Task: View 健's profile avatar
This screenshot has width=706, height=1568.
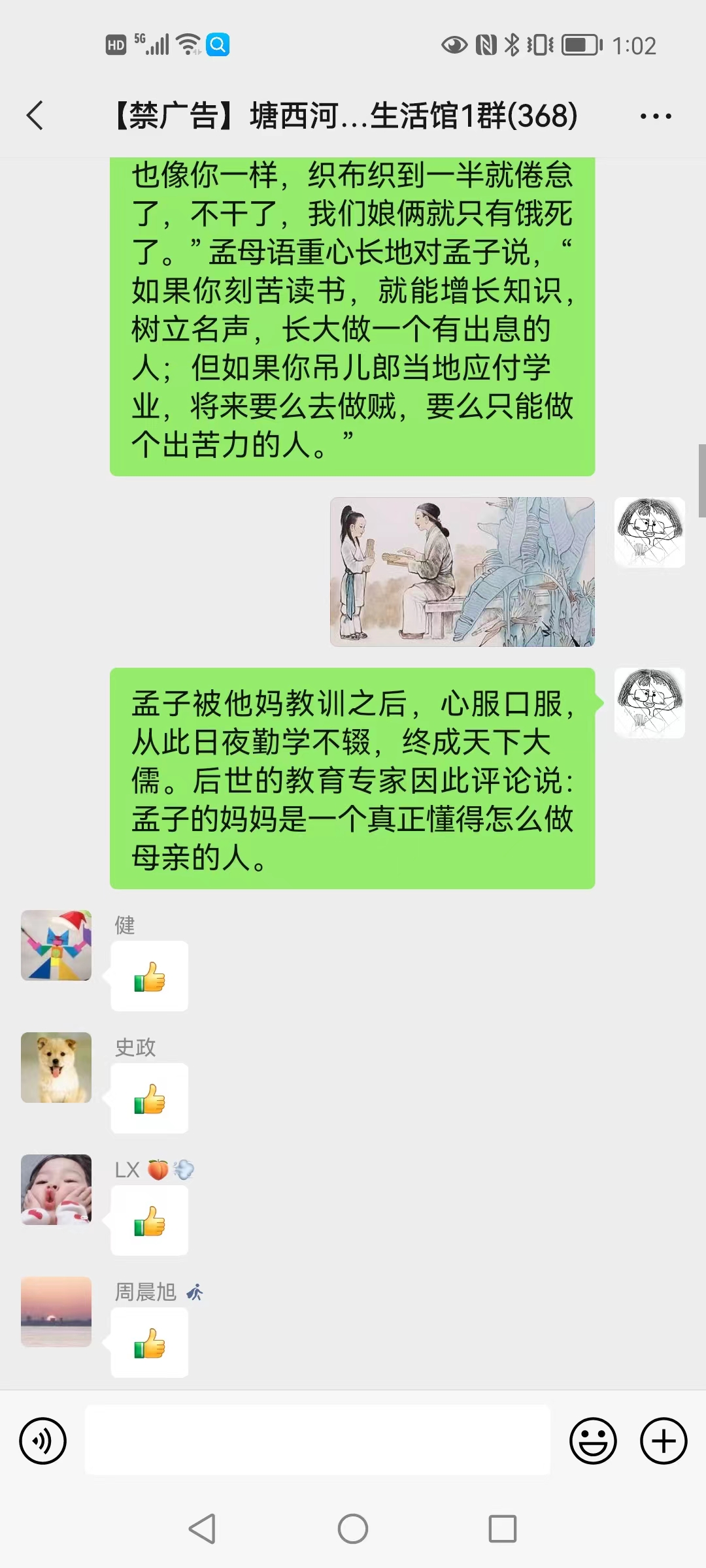Action: coord(56,945)
